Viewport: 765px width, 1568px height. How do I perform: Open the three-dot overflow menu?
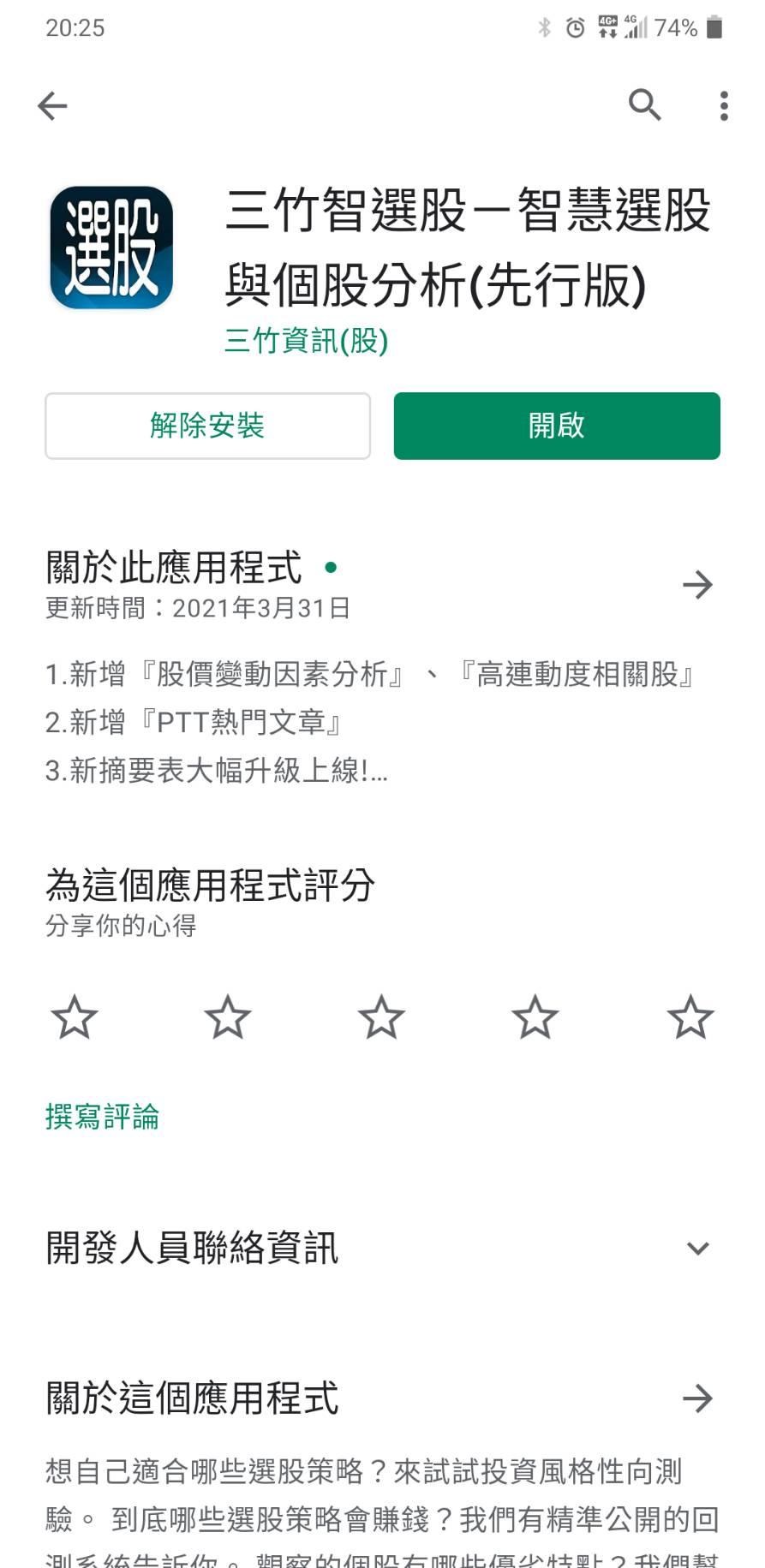pos(724,105)
